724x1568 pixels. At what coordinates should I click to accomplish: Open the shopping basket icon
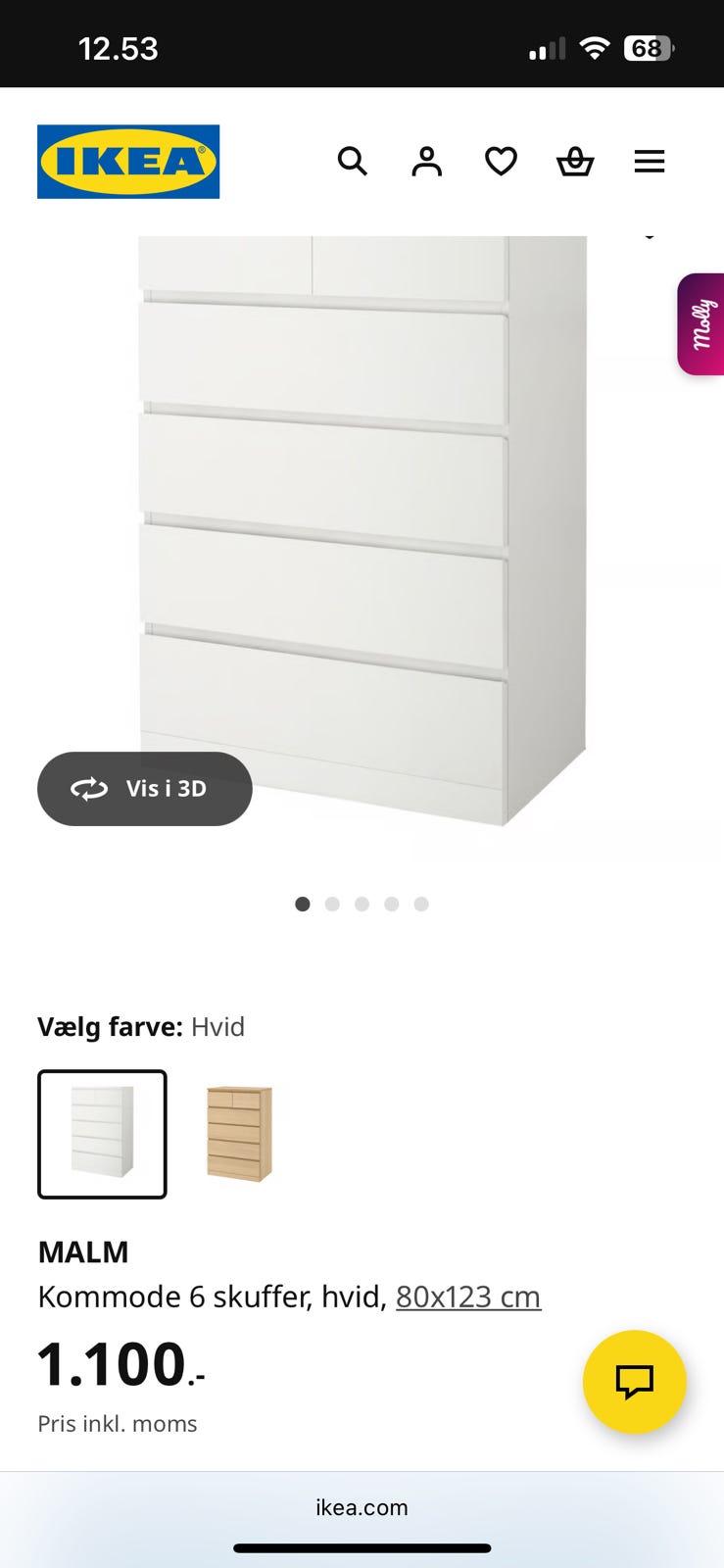tap(575, 162)
